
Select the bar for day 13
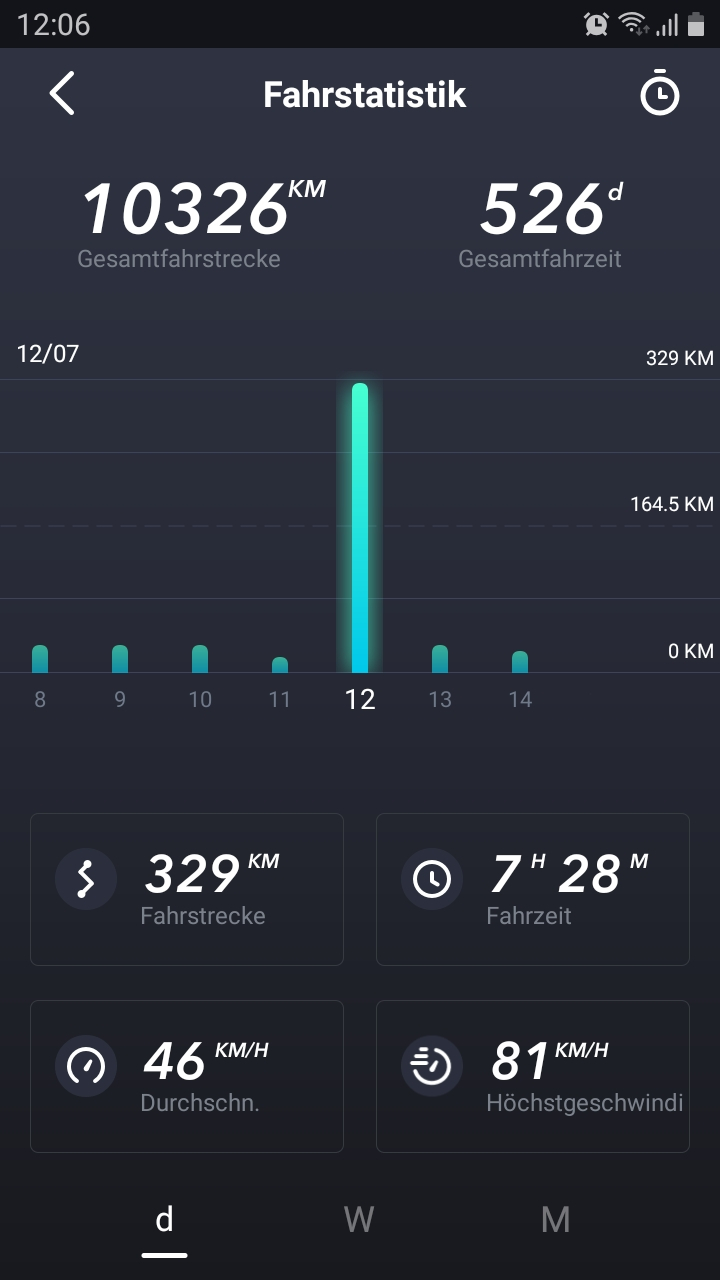point(440,659)
